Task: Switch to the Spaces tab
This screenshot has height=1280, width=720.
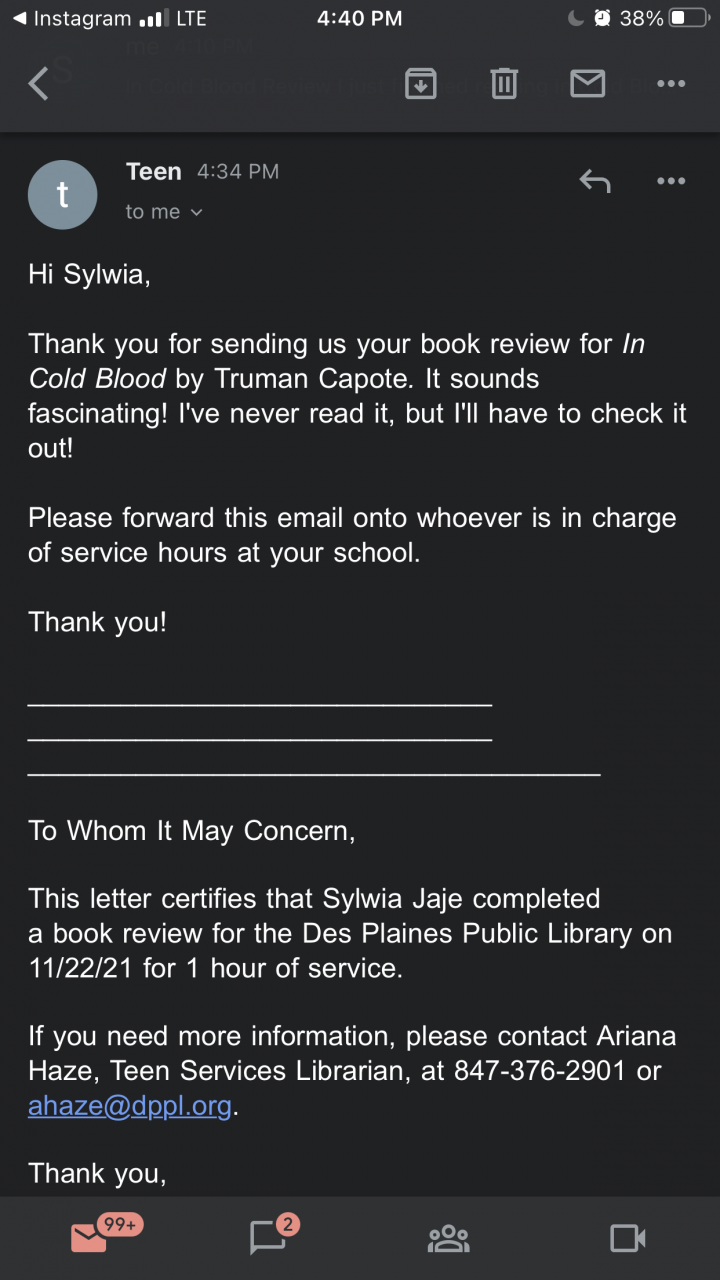Action: coord(448,1238)
